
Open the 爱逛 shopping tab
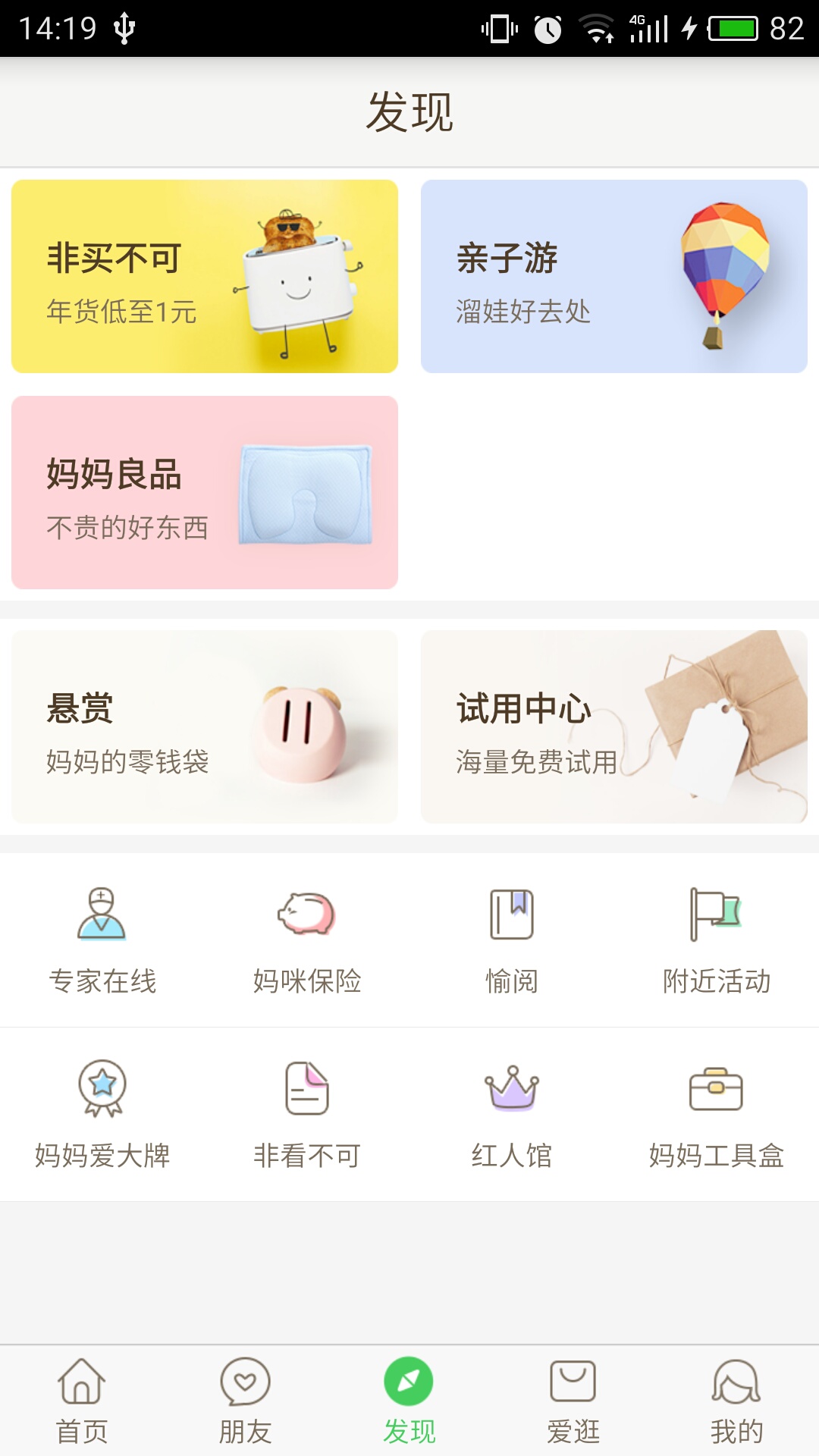click(x=573, y=1403)
